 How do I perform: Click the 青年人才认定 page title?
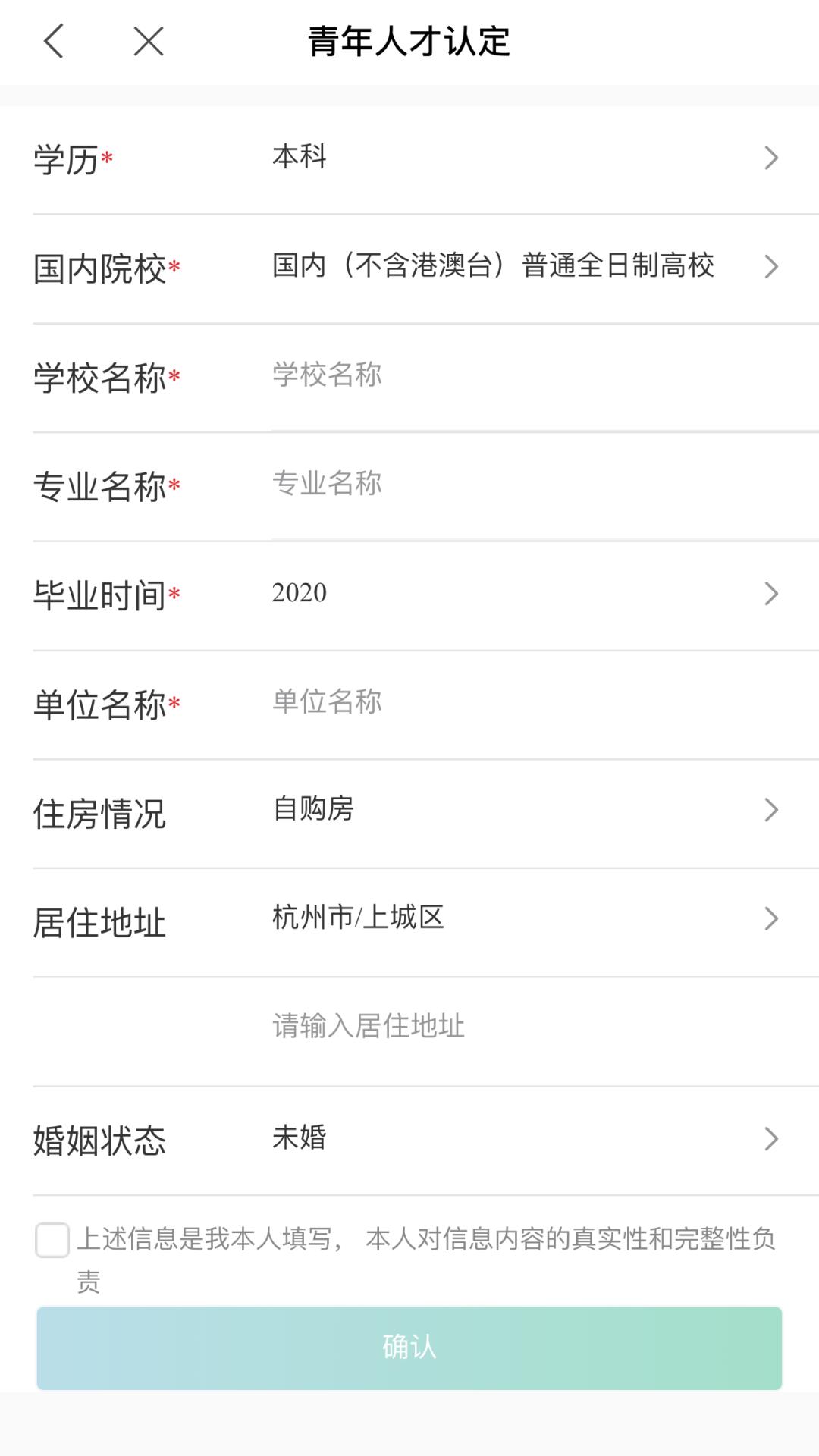click(x=408, y=42)
